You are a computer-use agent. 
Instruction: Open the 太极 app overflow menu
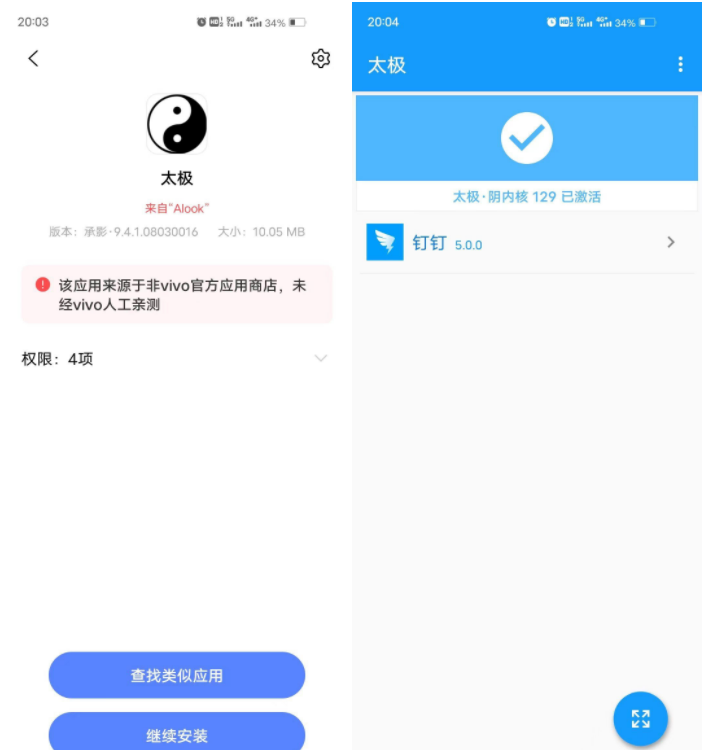[680, 65]
